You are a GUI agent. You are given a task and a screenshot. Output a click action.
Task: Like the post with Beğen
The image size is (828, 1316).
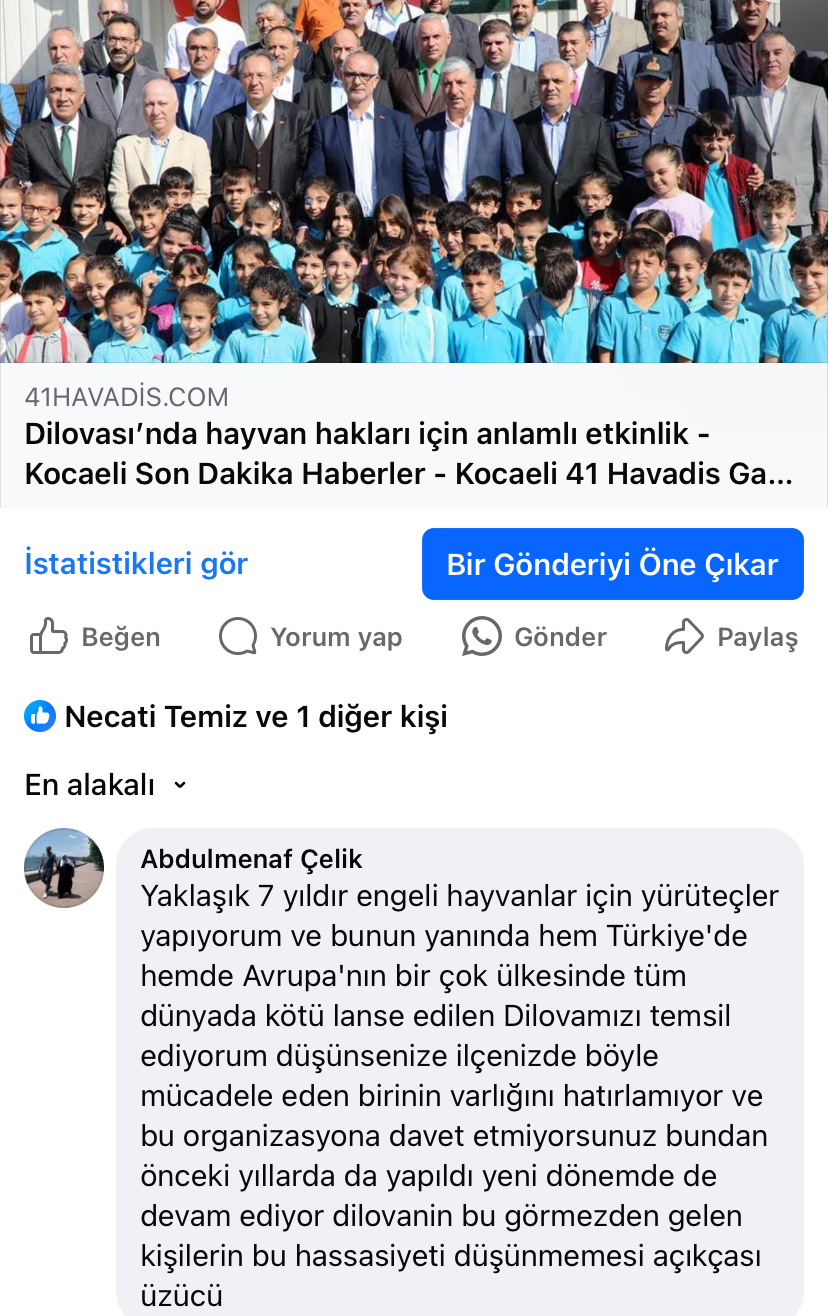click(95, 637)
